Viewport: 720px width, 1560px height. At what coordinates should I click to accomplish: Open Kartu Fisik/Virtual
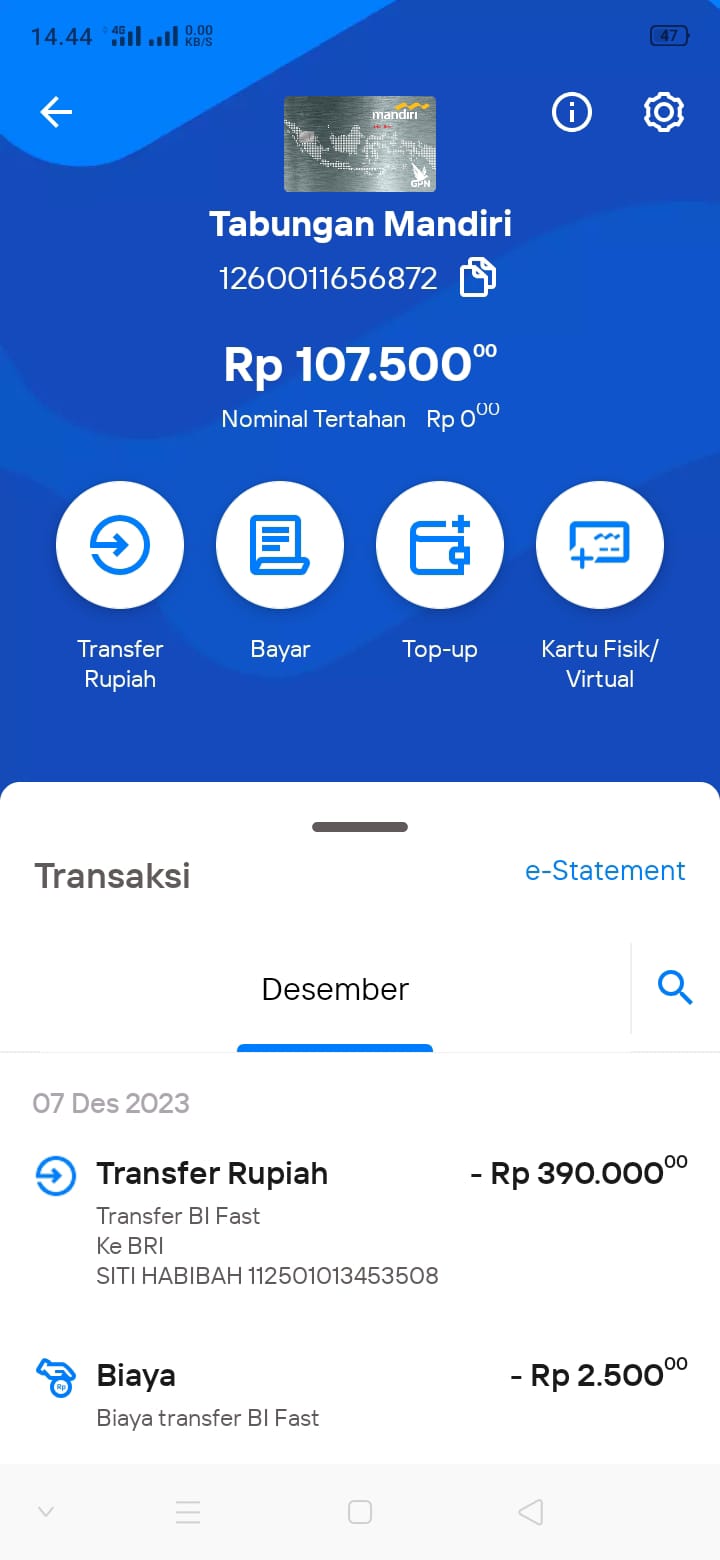click(600, 546)
